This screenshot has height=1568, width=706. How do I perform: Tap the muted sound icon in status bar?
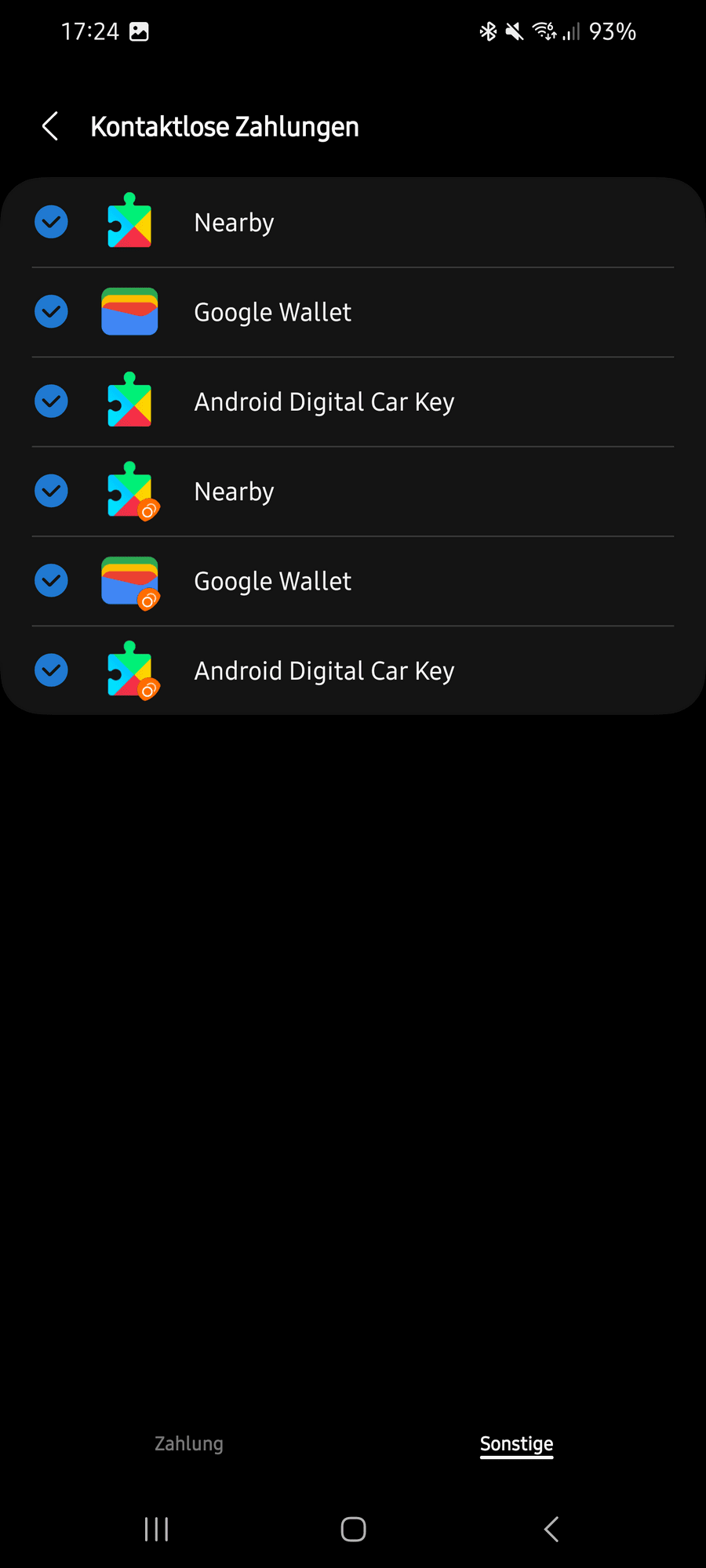[516, 31]
